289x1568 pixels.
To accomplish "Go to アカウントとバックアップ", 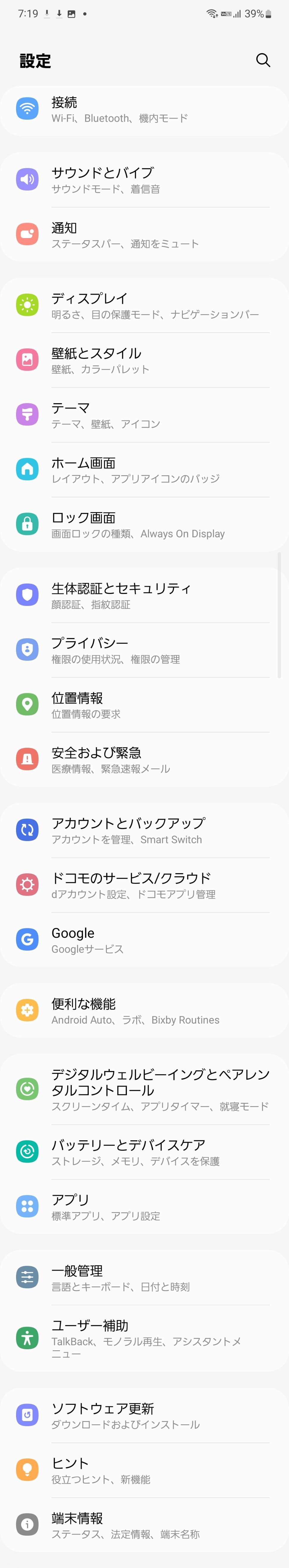I will click(x=144, y=830).
